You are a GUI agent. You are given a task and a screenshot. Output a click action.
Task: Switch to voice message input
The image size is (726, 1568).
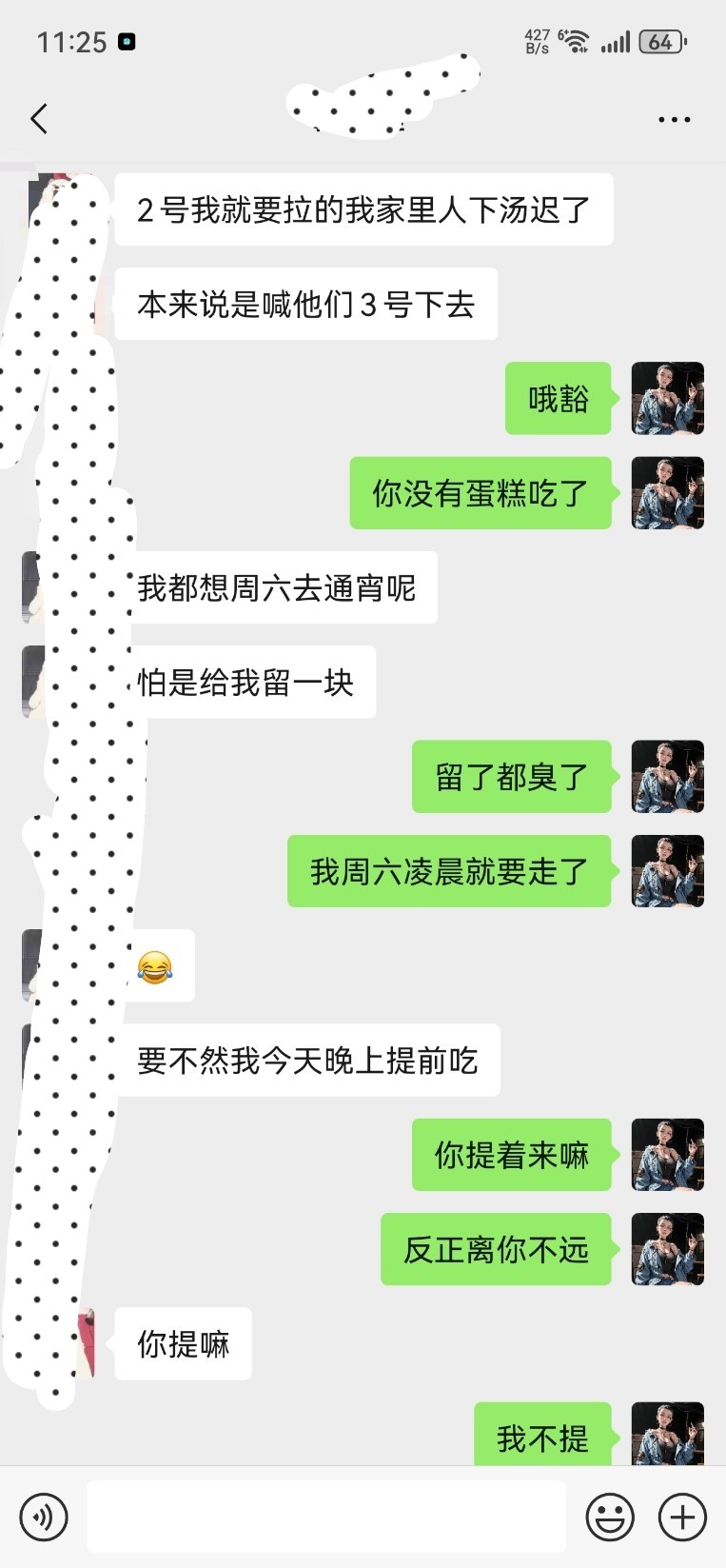tap(44, 1517)
